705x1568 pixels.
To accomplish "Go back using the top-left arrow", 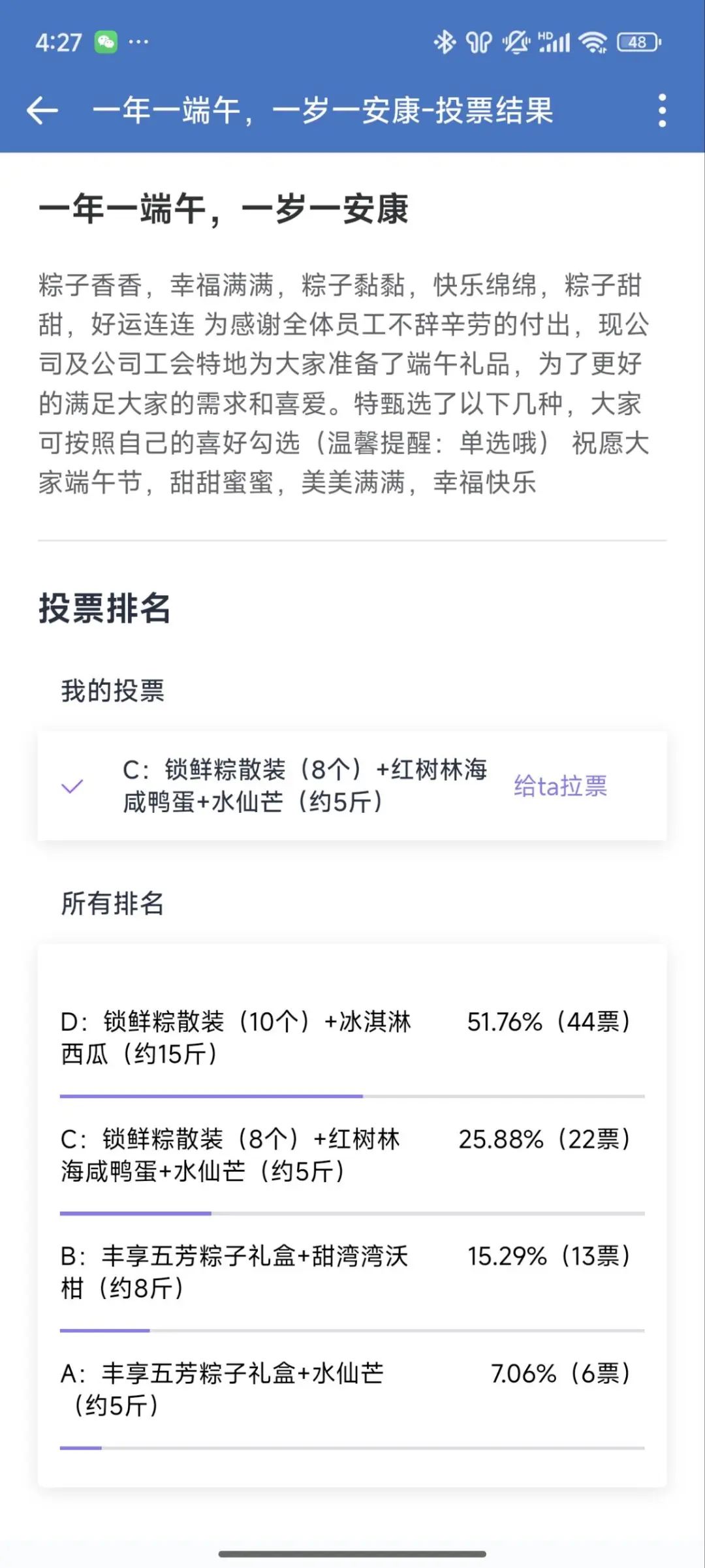I will (42, 110).
